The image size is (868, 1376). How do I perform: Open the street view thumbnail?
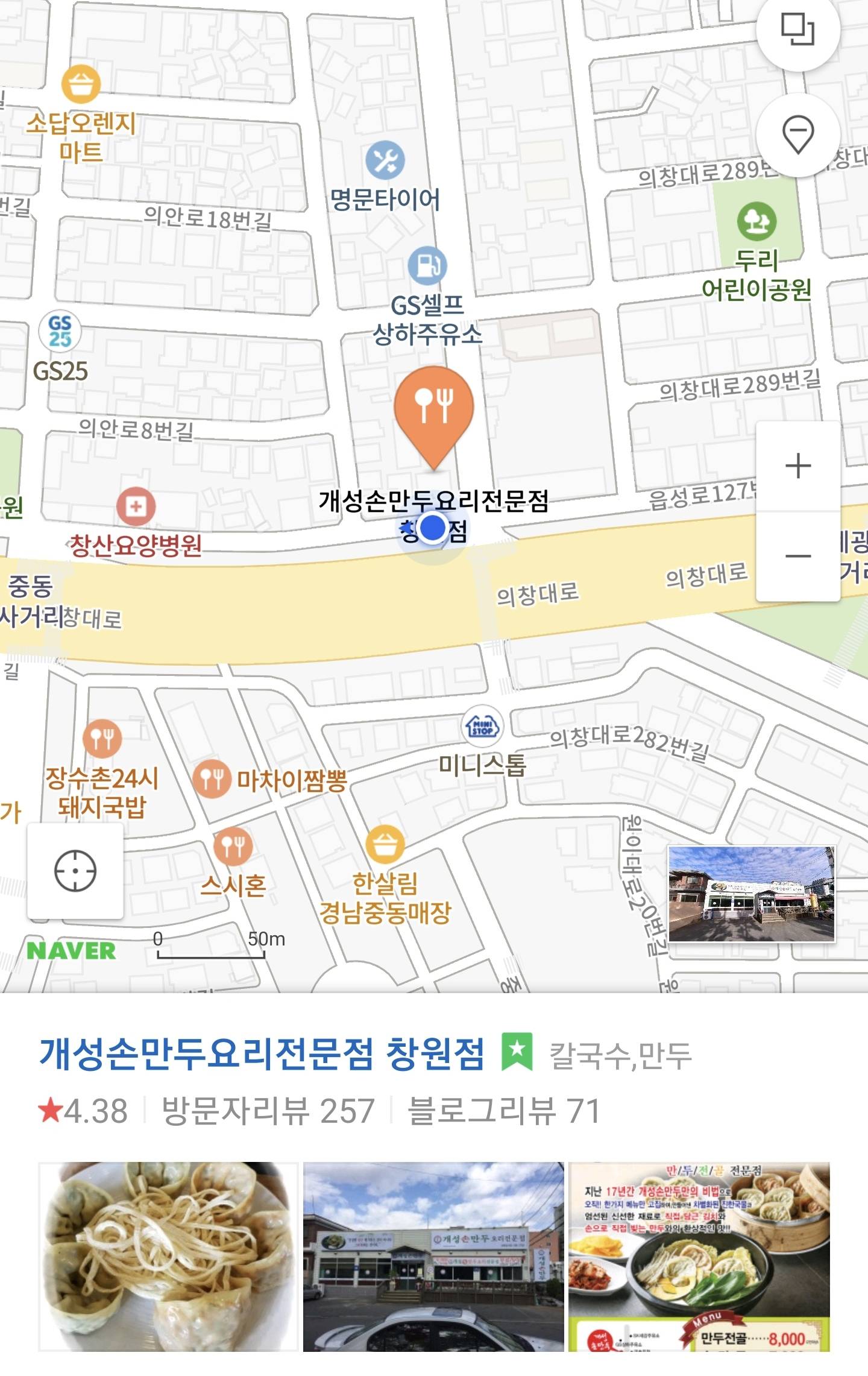752,894
